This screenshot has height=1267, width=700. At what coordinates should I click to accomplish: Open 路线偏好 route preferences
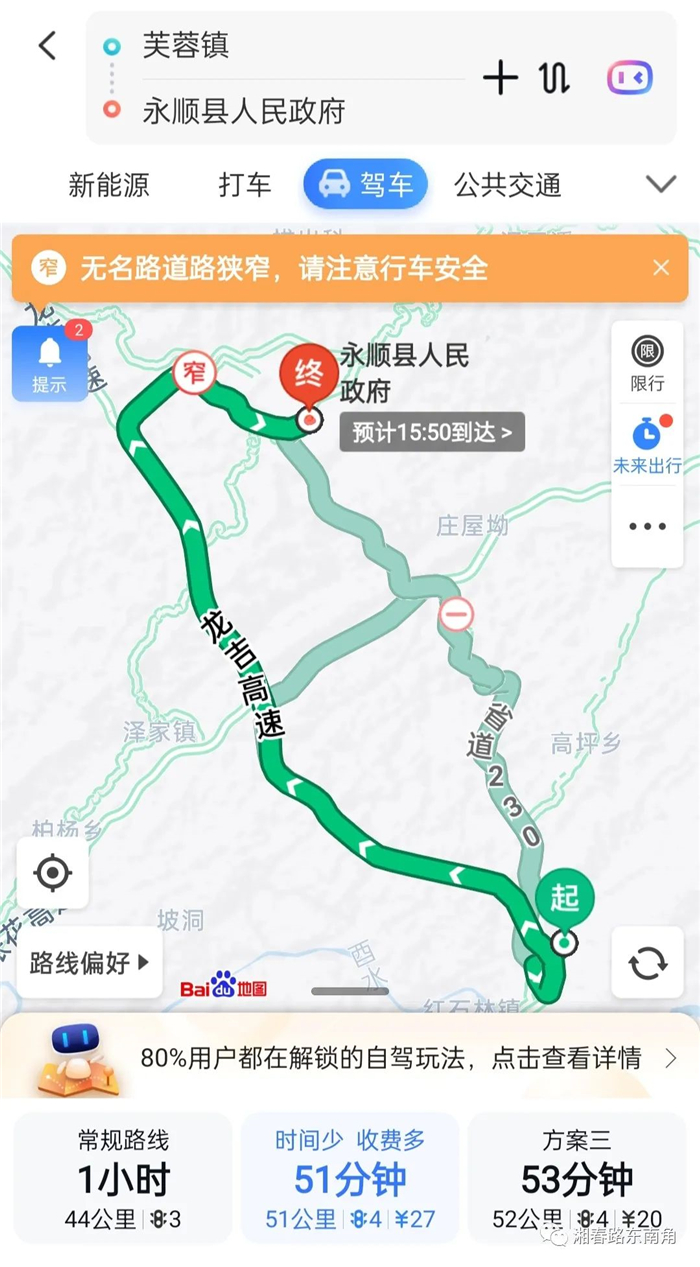click(89, 963)
